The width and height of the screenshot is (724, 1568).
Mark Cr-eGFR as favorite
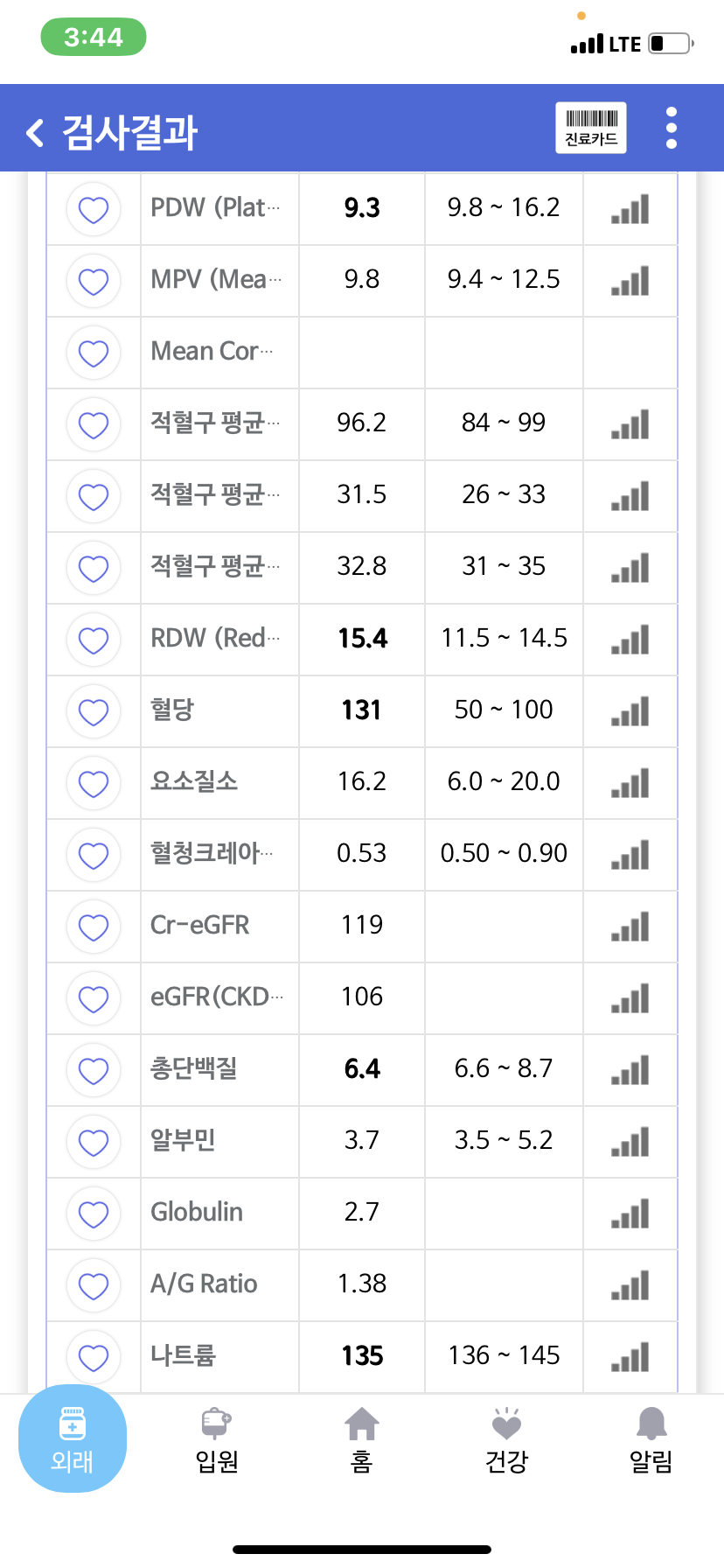[94, 927]
